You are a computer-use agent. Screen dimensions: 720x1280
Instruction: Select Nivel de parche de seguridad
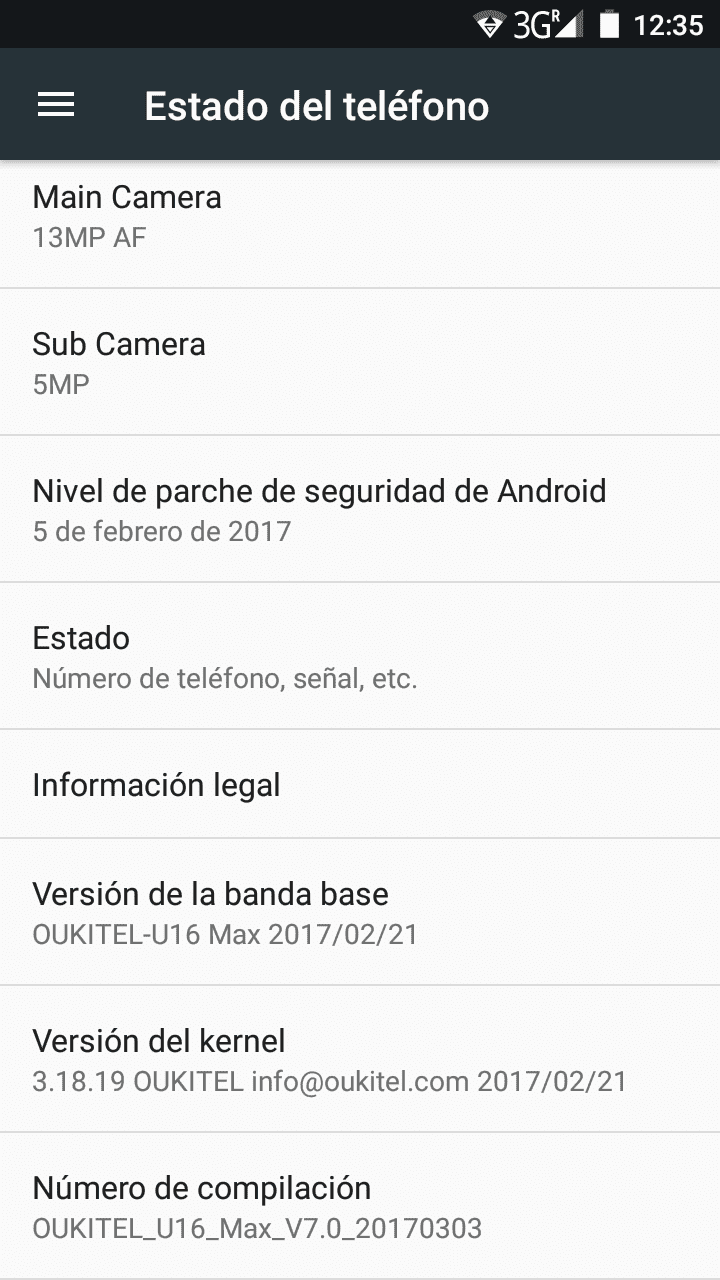pos(360,509)
